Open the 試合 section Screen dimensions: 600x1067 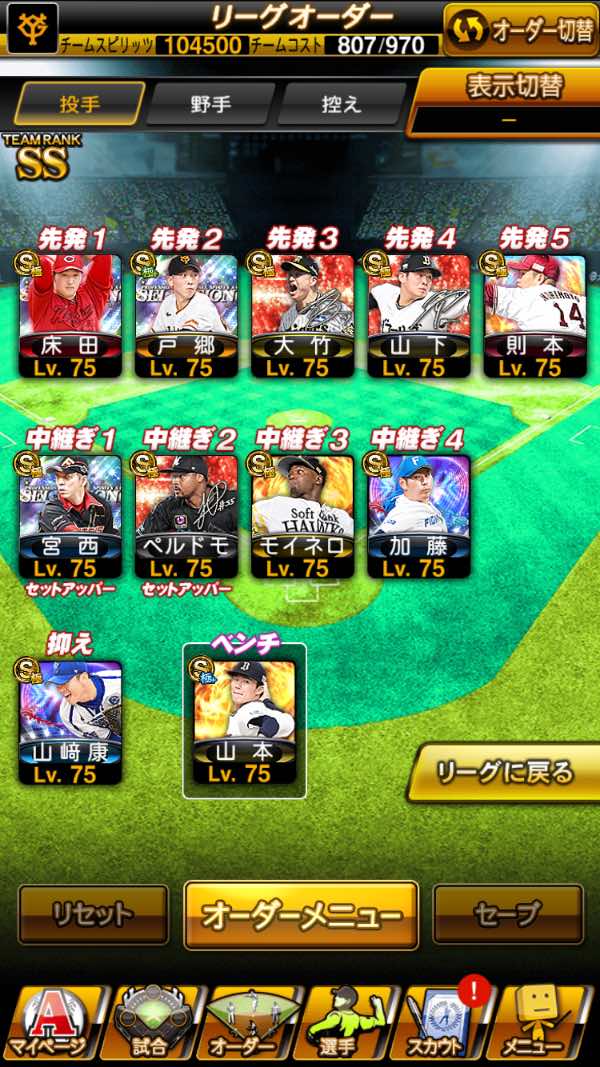(x=150, y=1025)
